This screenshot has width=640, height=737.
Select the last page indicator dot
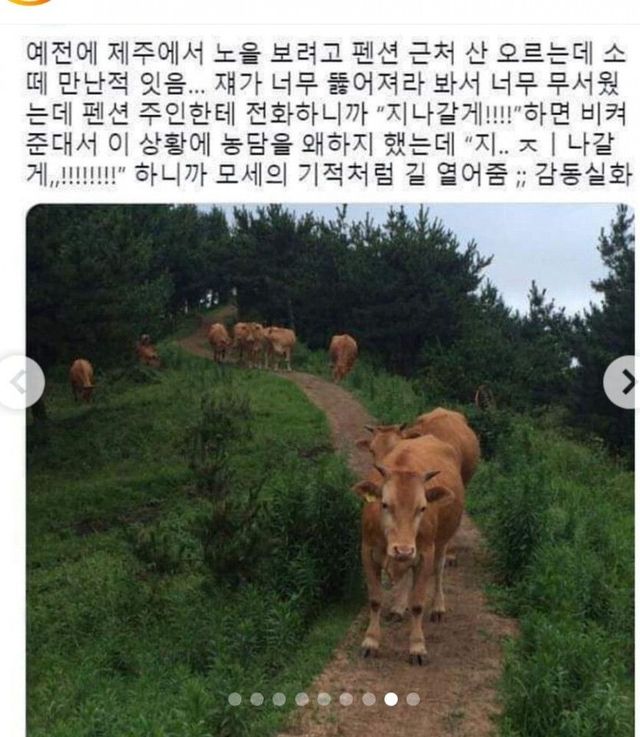click(x=413, y=699)
